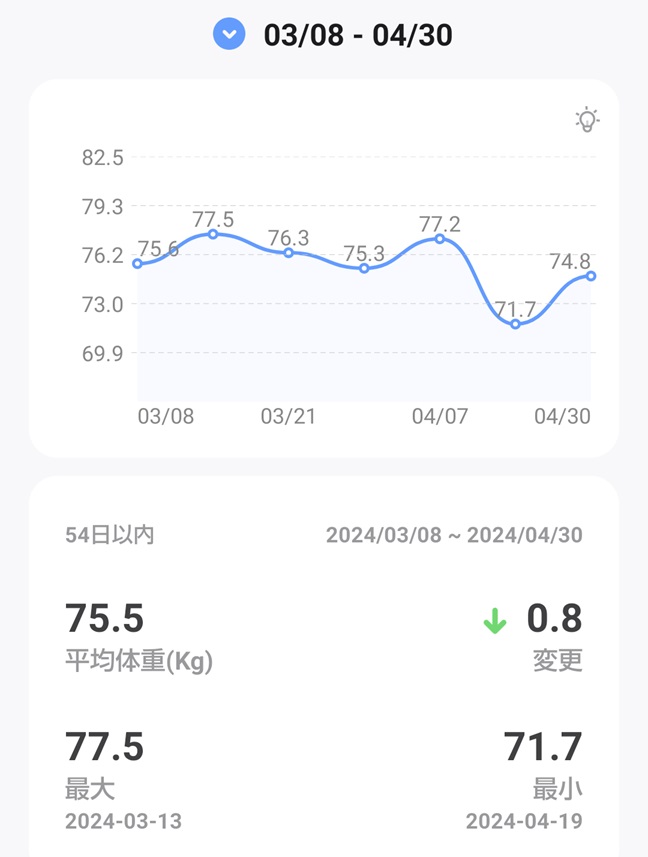Select the 75.6 data point on chart
Viewport: 648px width, 857px height.
(x=138, y=263)
